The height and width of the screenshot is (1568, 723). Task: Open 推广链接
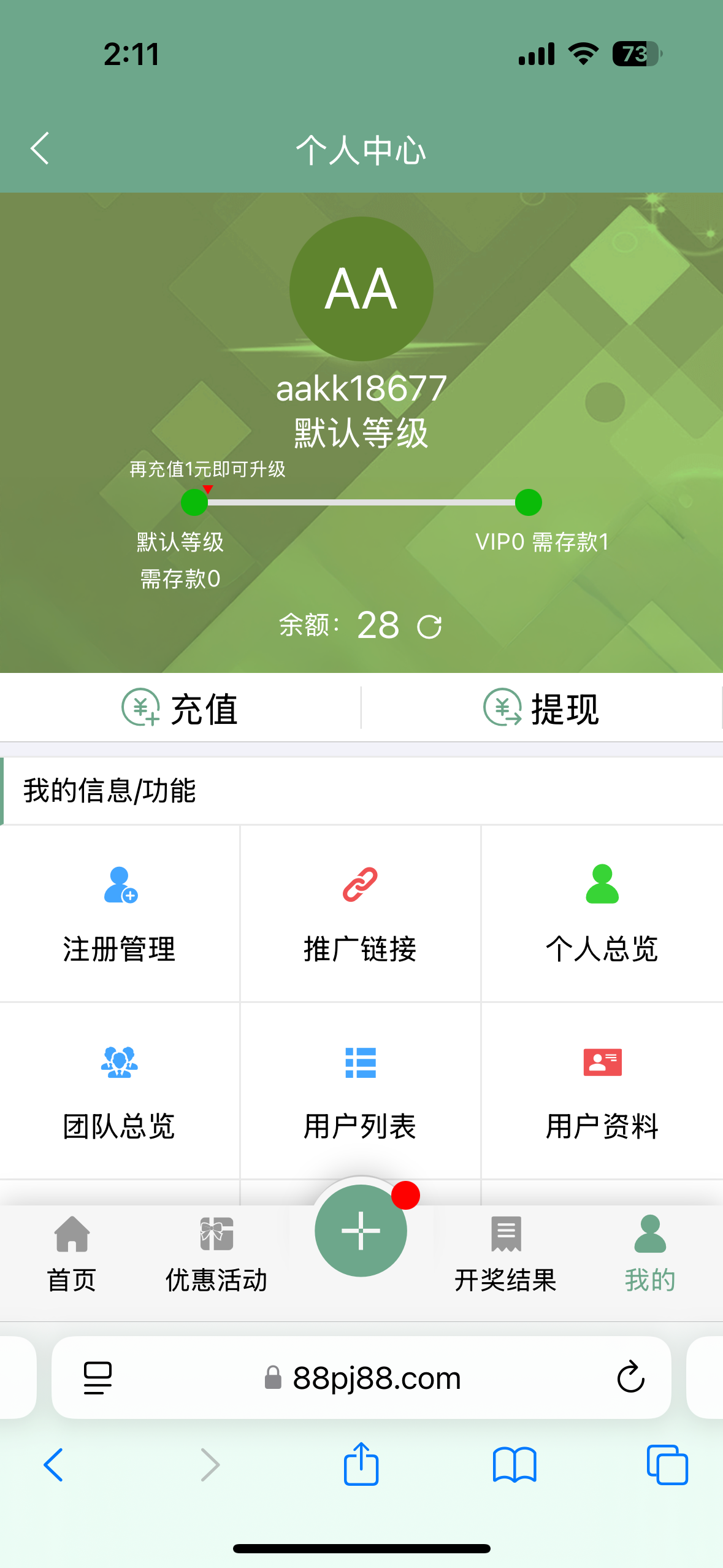coord(361,914)
